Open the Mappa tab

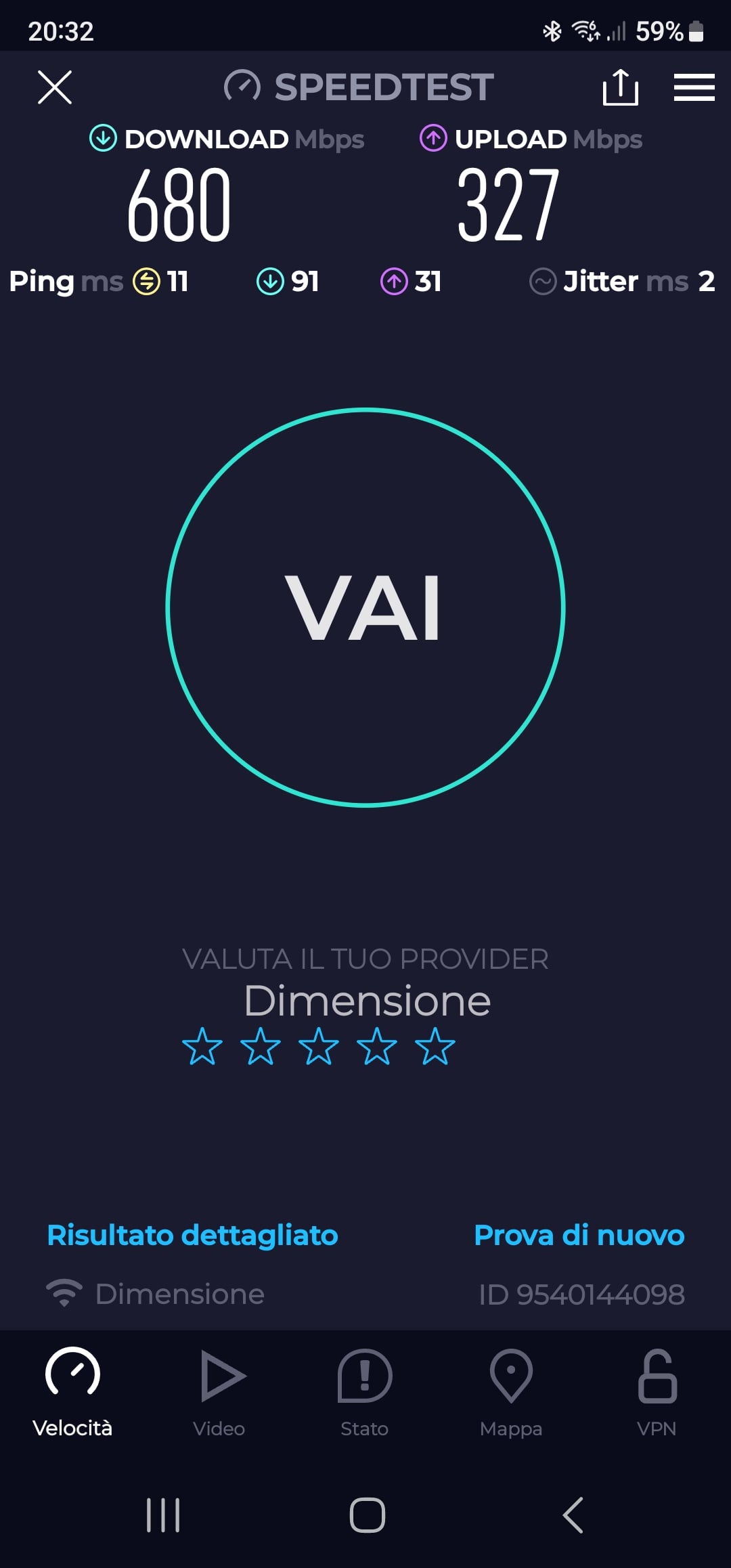point(511,1393)
